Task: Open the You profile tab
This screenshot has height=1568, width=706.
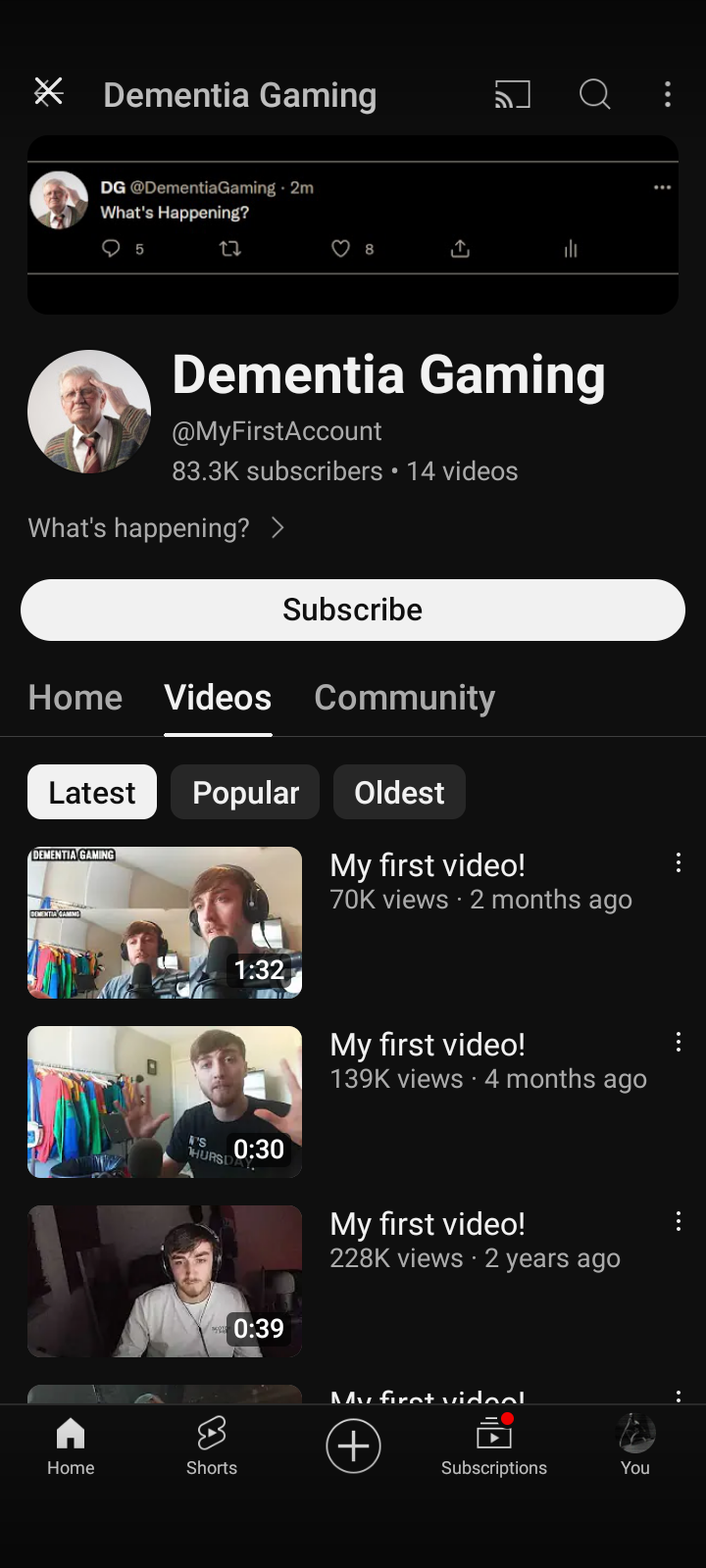Action: (635, 1445)
